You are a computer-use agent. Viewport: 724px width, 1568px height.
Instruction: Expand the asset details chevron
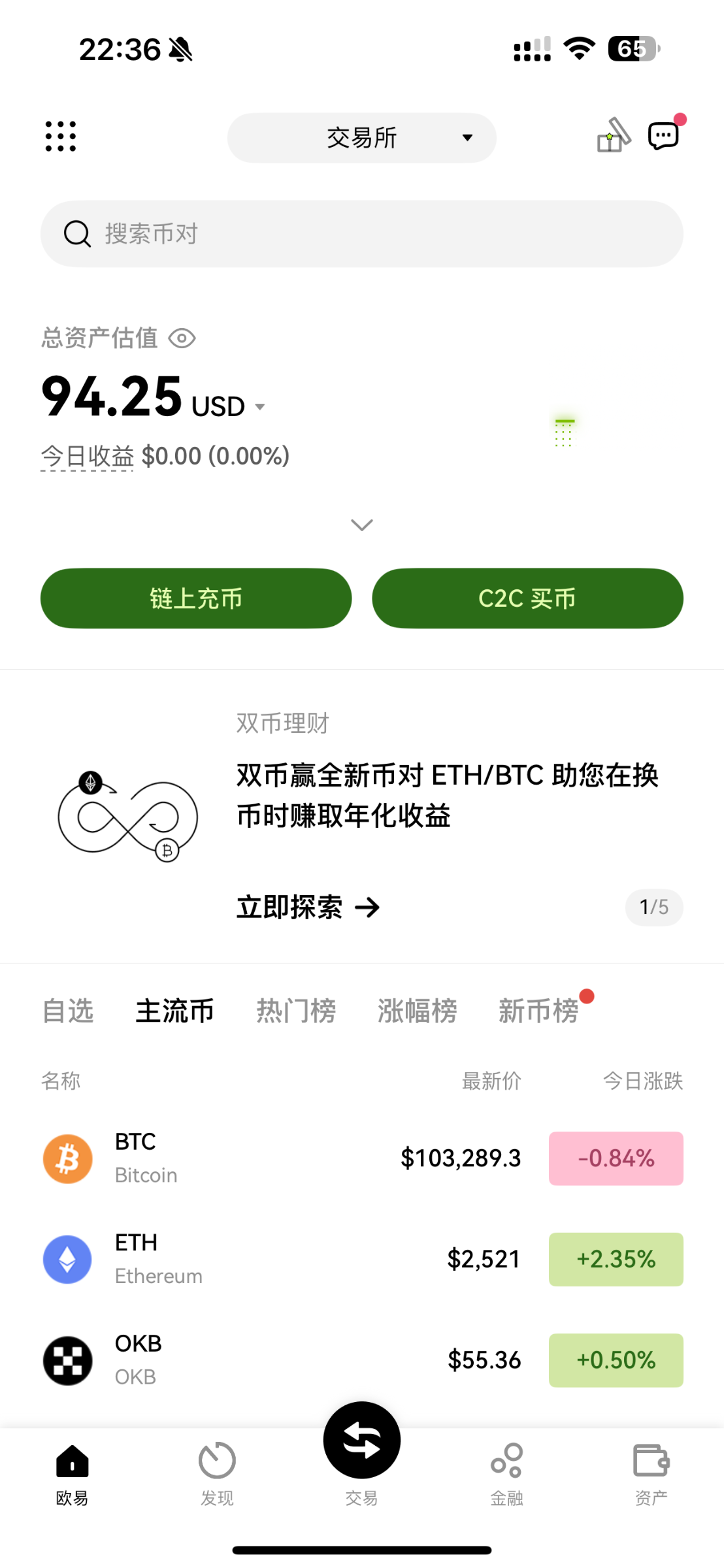pyautogui.click(x=362, y=525)
